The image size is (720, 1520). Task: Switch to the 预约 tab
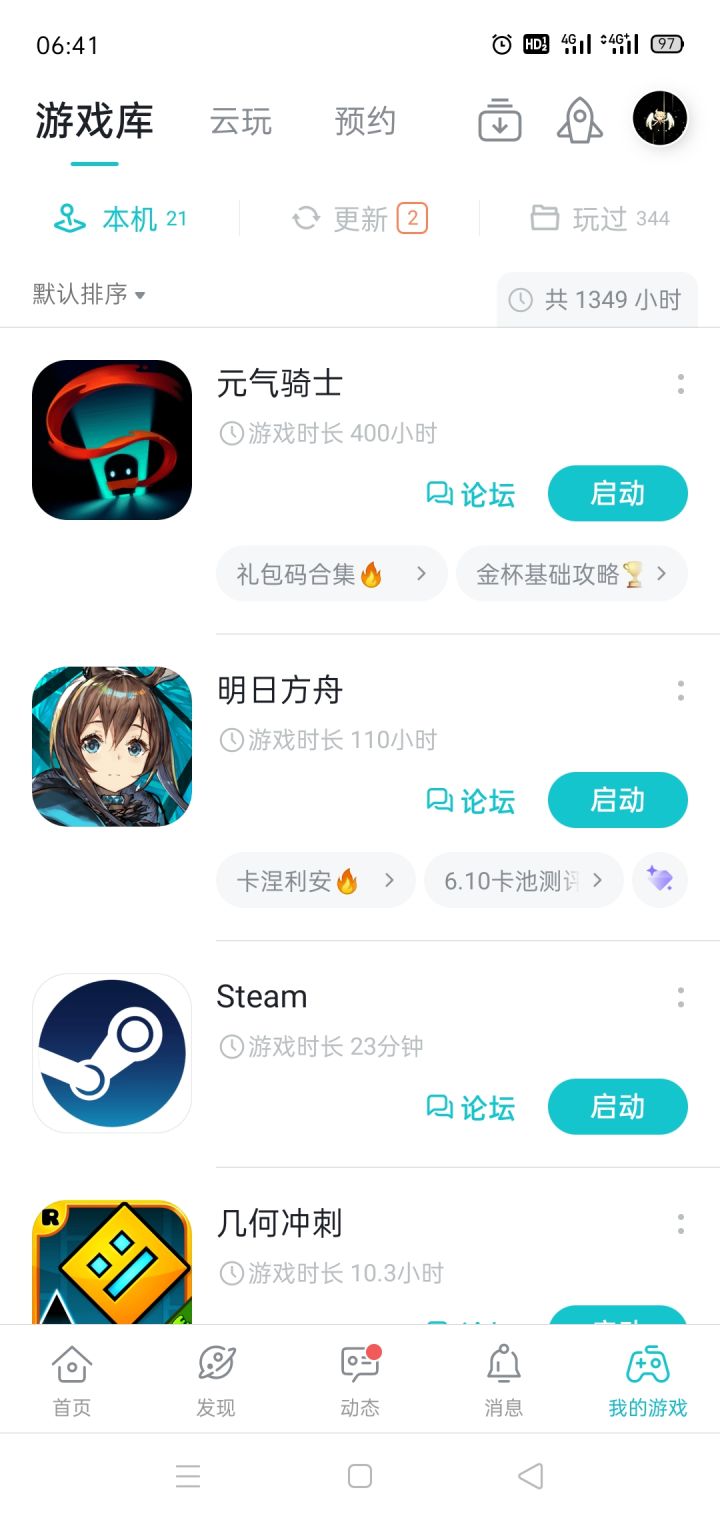tap(365, 122)
